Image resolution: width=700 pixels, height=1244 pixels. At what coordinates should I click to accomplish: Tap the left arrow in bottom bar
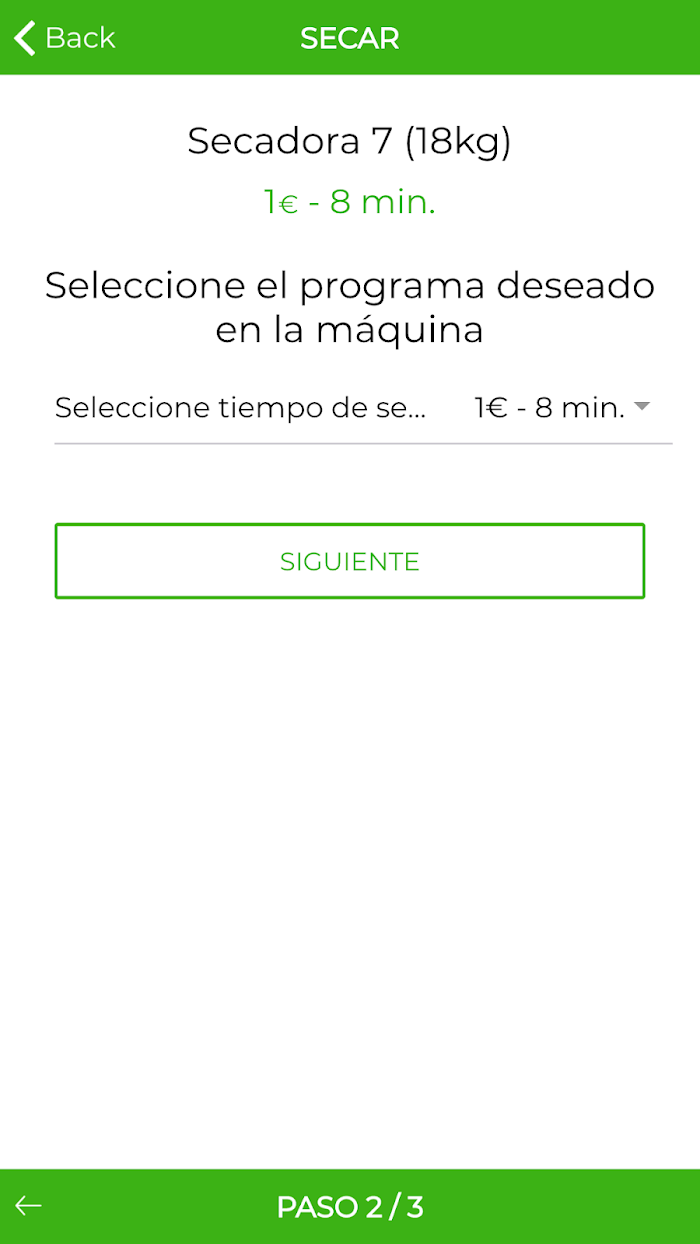click(x=29, y=1206)
